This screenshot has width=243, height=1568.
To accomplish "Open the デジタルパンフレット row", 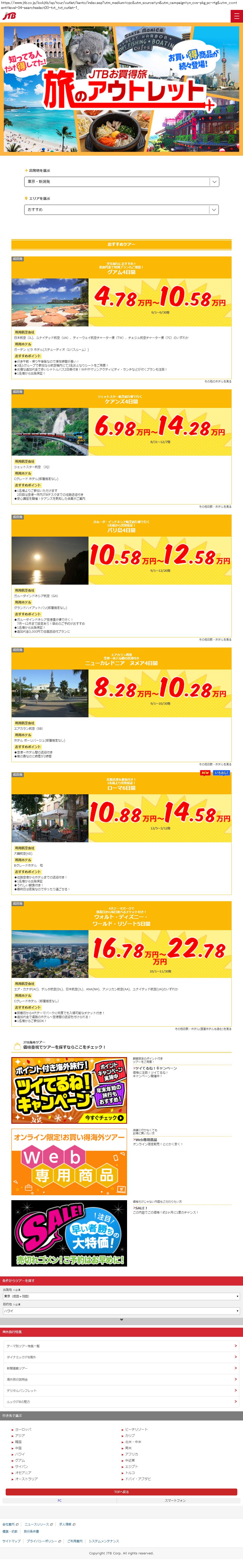I will coord(122,1390).
